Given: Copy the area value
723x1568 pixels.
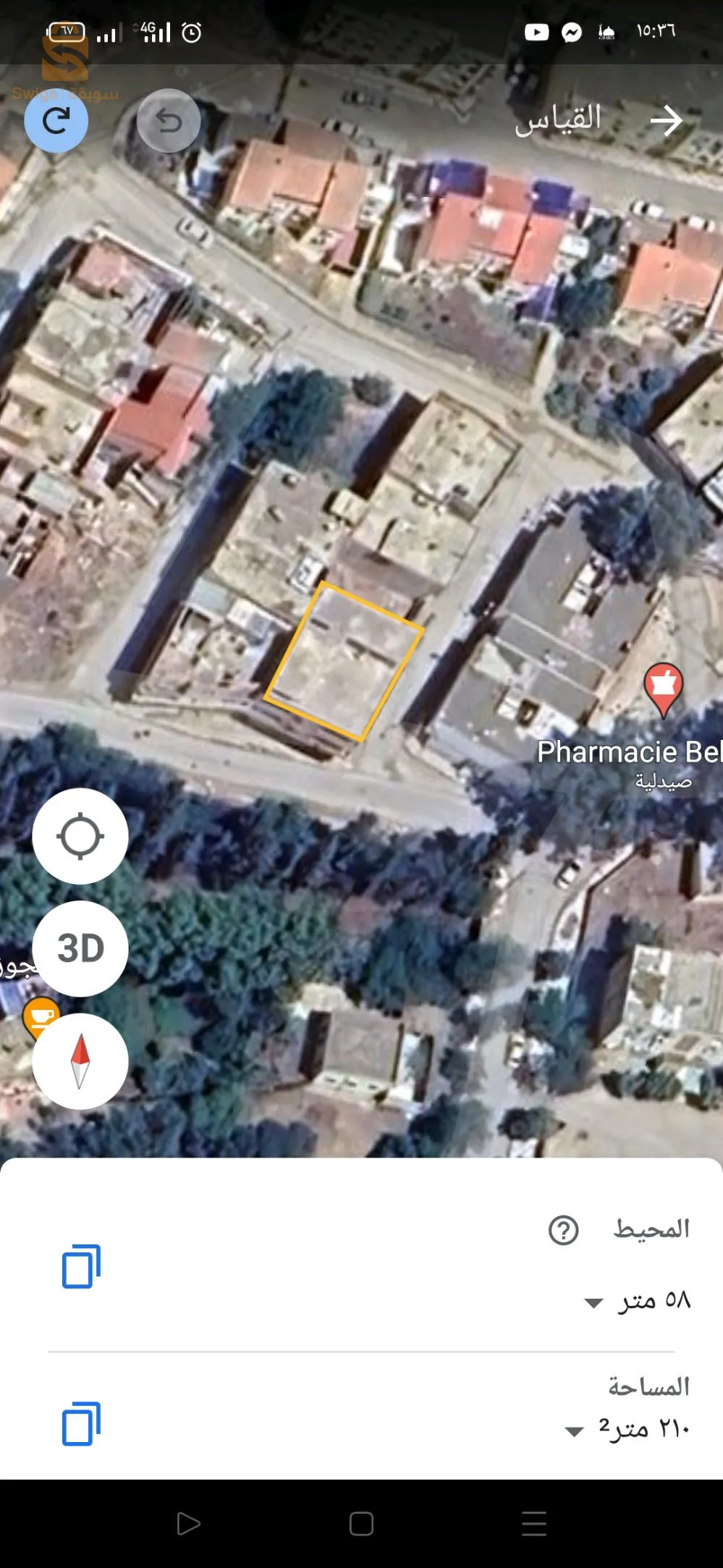Looking at the screenshot, I should pos(81,1424).
